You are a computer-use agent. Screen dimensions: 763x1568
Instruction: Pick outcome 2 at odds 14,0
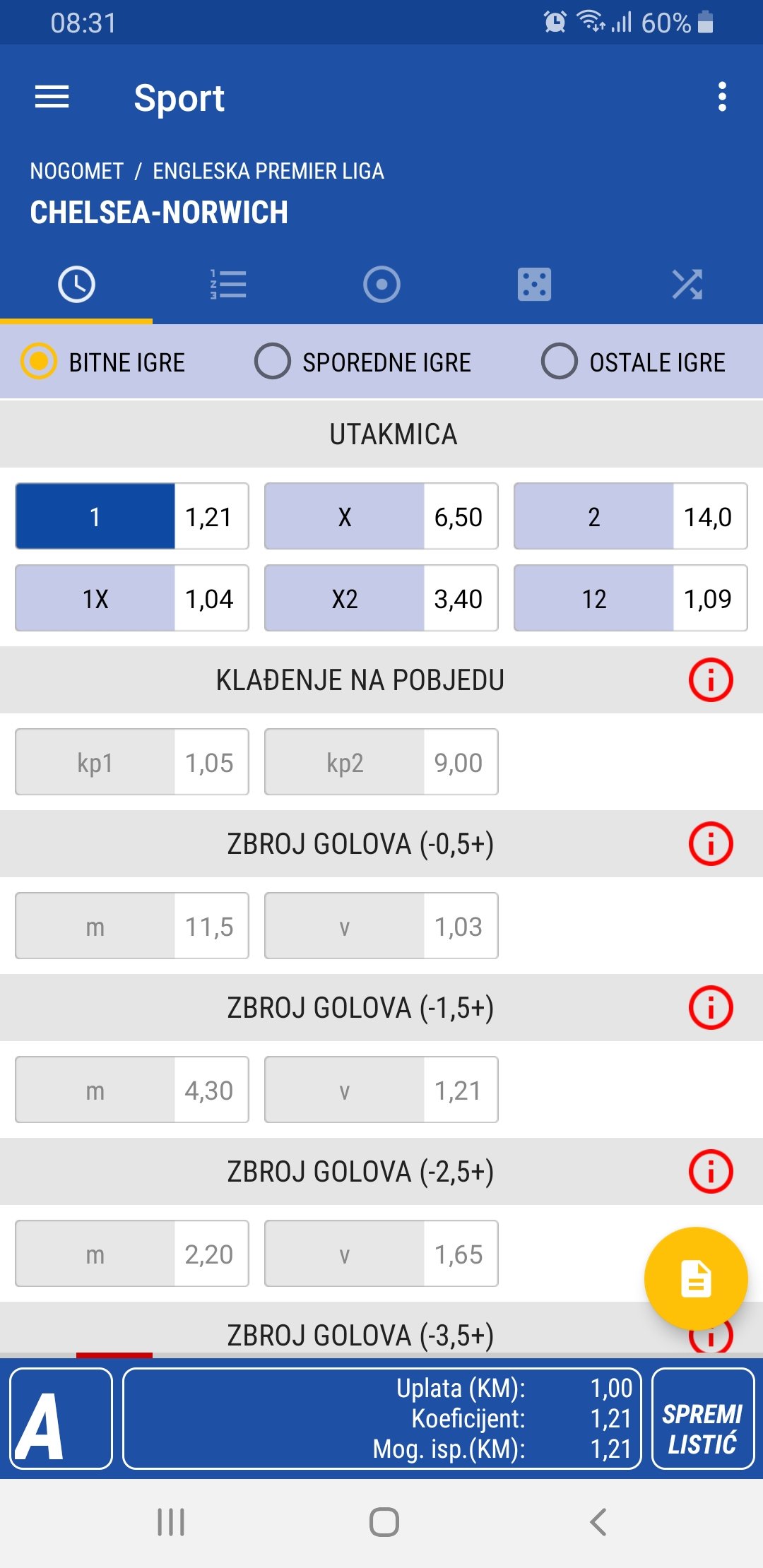pos(630,516)
